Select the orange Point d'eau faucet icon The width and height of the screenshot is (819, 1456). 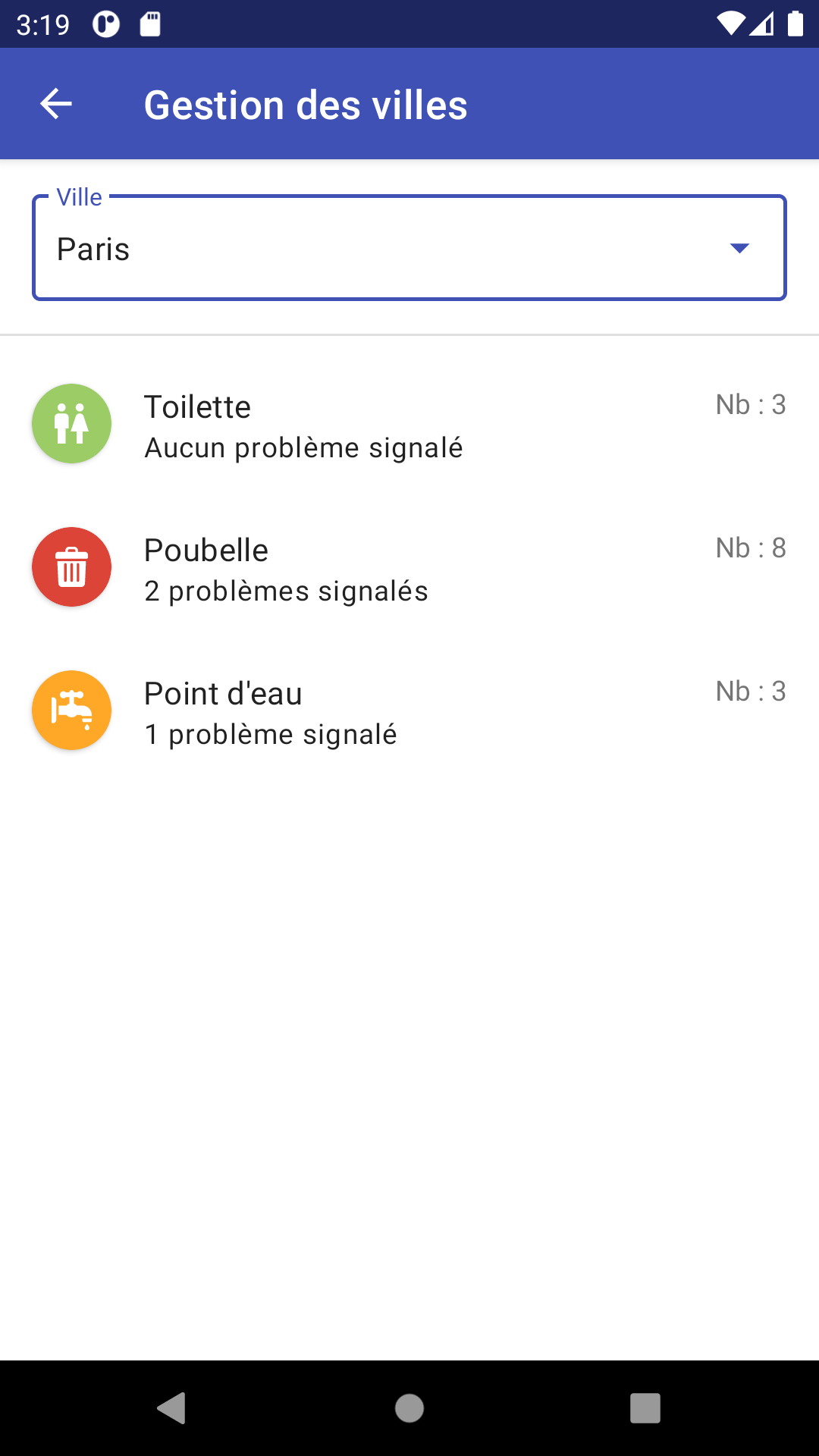click(71, 710)
